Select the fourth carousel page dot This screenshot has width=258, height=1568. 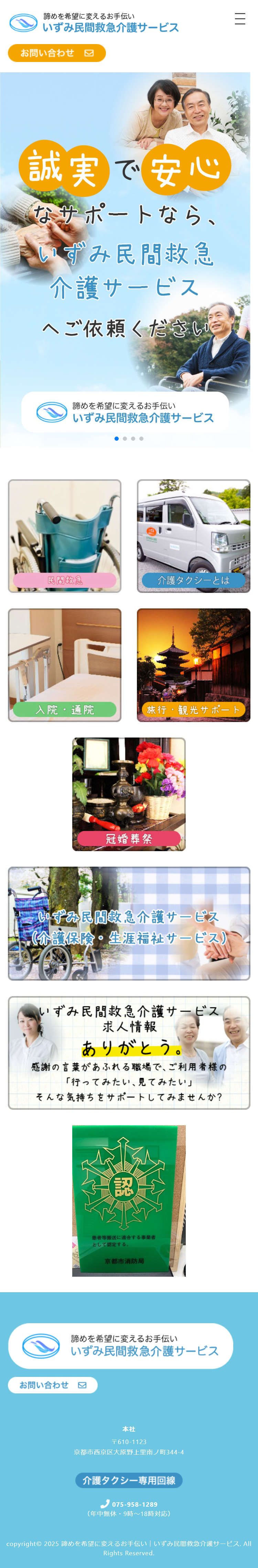(141, 438)
